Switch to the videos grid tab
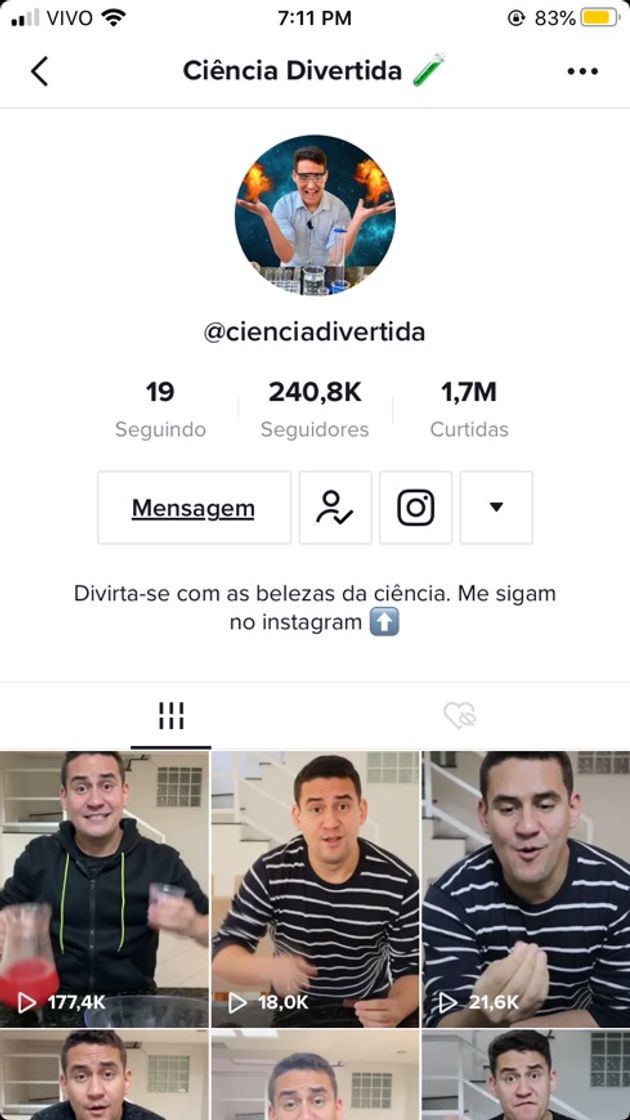The height and width of the screenshot is (1120, 630). tap(171, 716)
